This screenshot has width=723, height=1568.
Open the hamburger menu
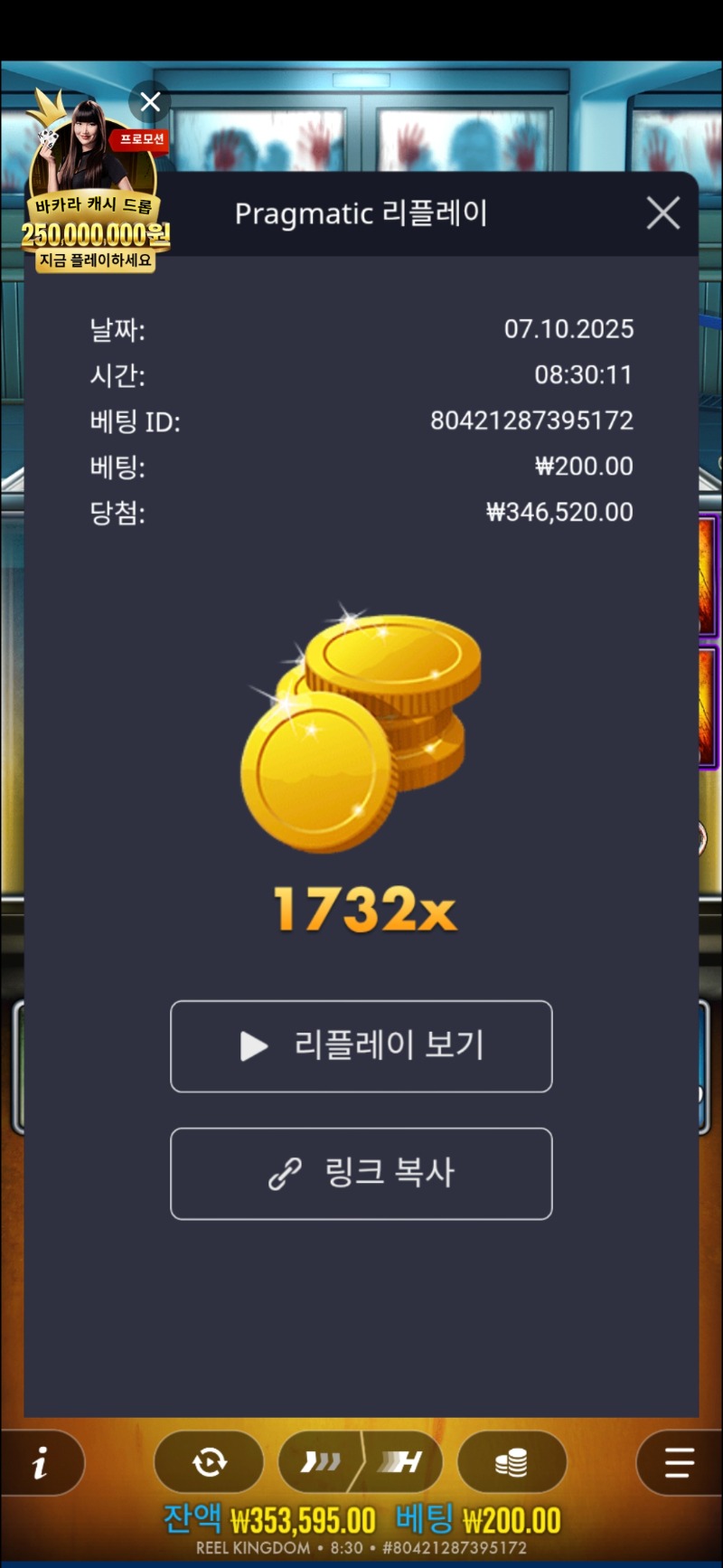click(678, 1462)
